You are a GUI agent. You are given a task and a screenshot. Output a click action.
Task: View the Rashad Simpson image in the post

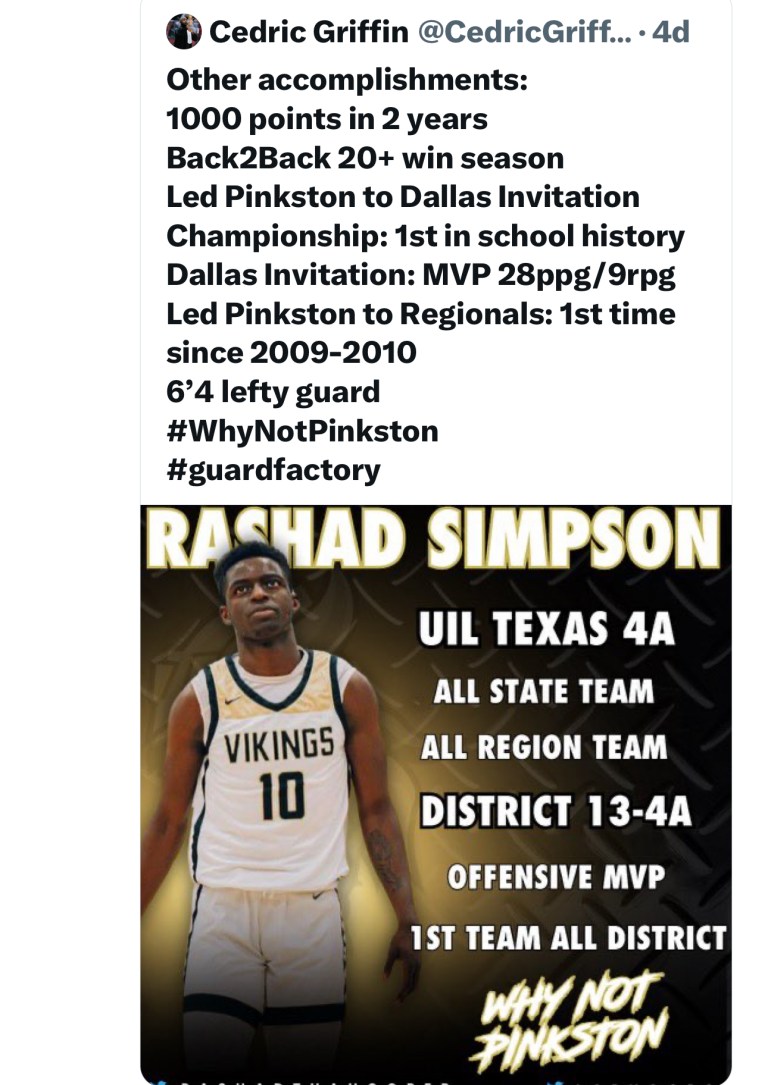tap(436, 790)
